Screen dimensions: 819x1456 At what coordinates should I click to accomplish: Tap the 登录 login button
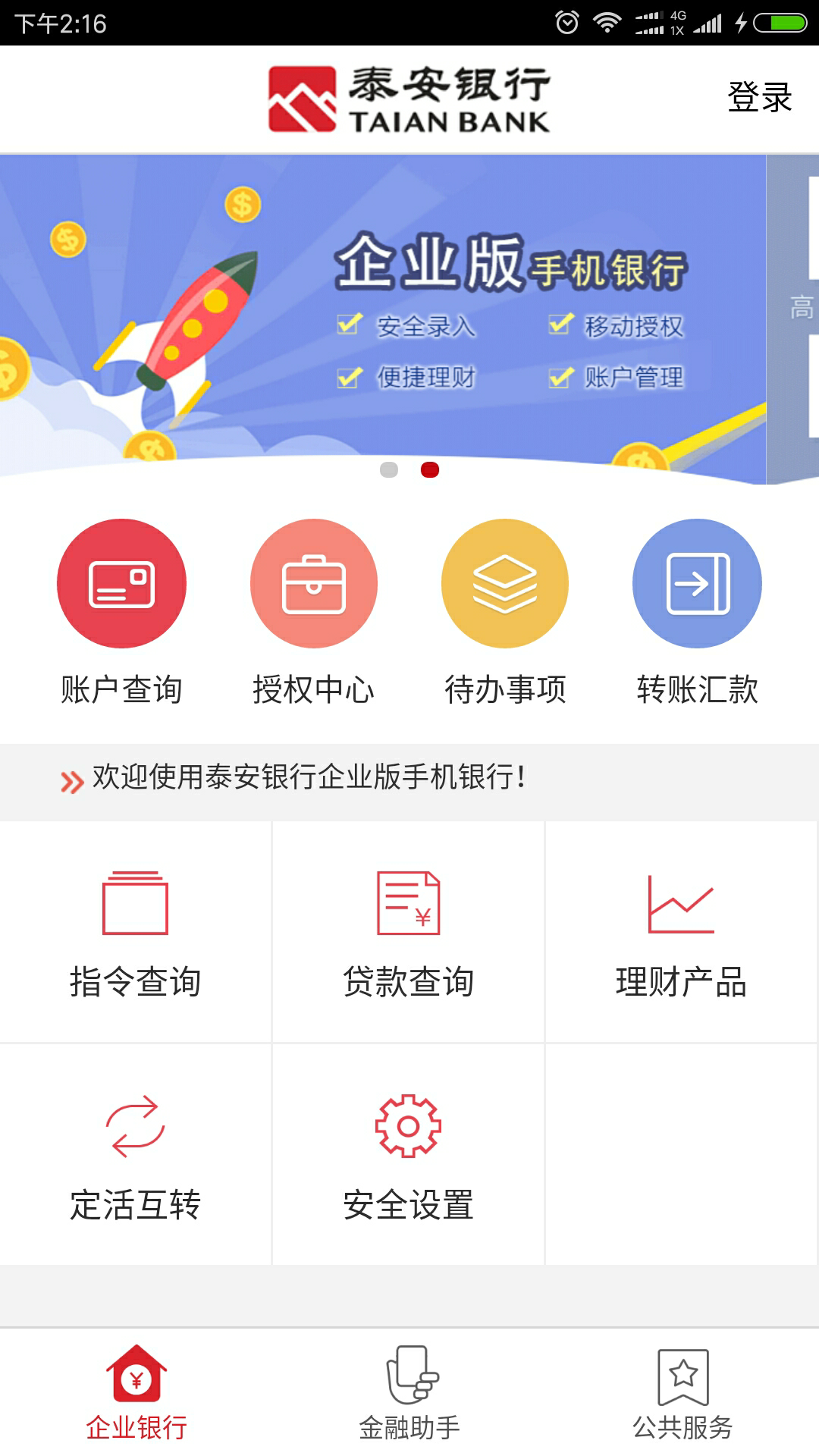point(759,97)
